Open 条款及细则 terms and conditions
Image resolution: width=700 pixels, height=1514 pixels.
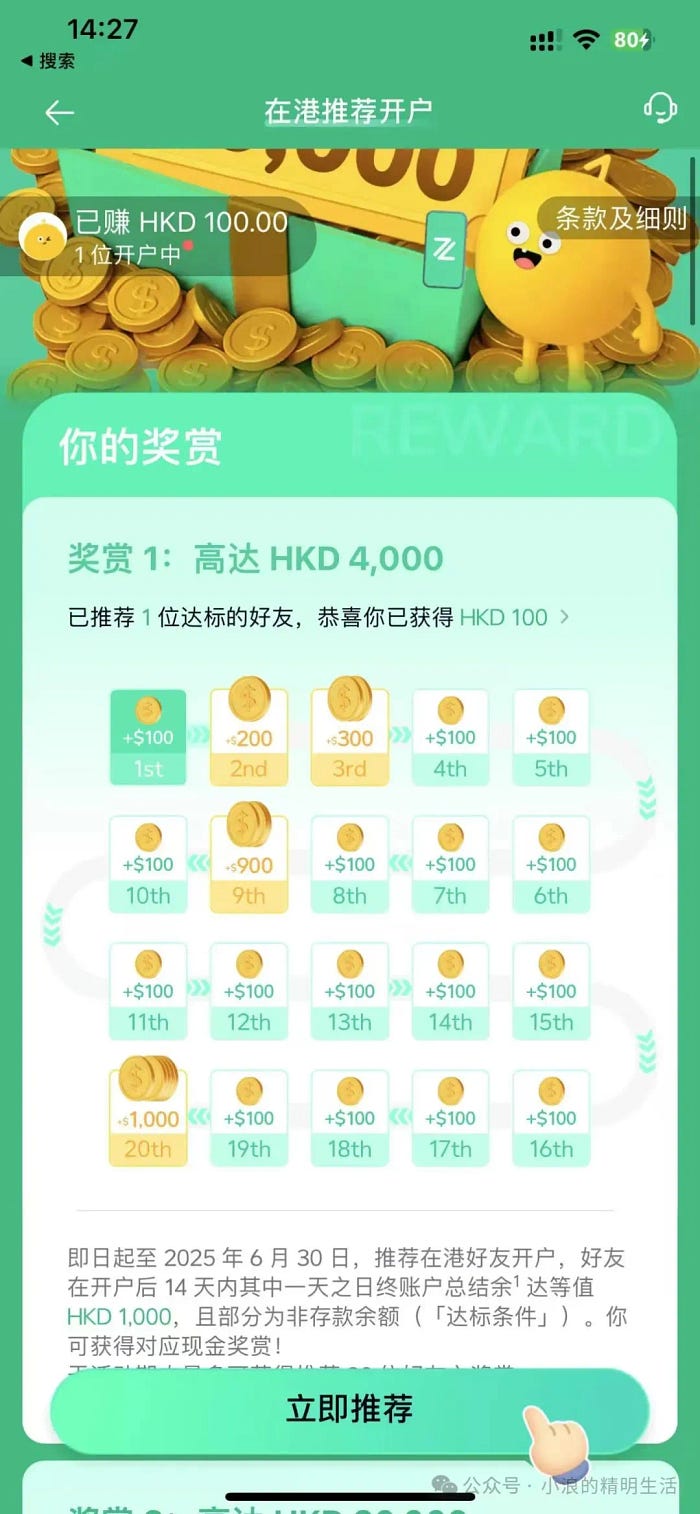coord(621,219)
